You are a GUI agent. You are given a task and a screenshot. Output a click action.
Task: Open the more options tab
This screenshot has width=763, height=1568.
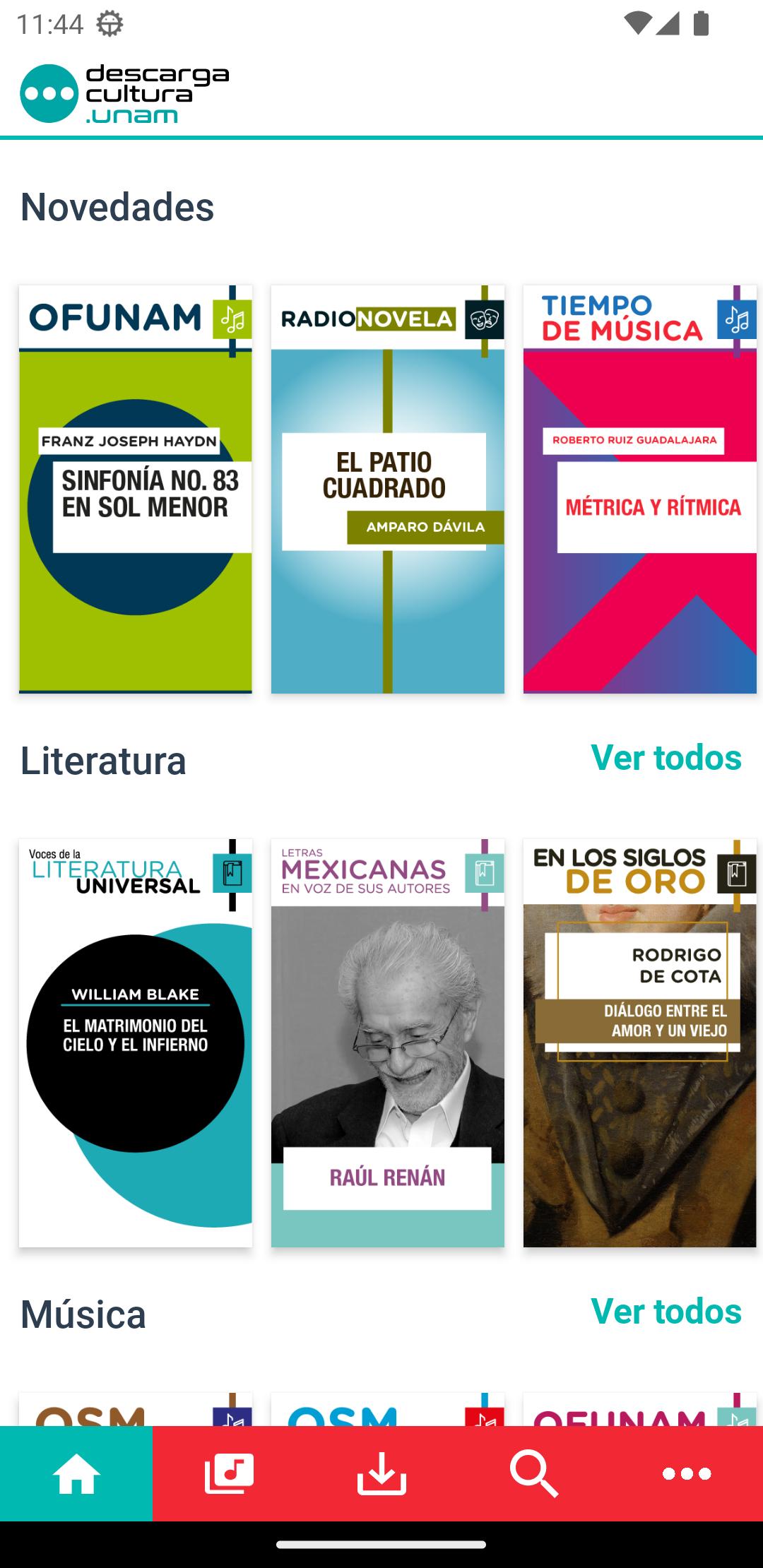[x=687, y=1475]
